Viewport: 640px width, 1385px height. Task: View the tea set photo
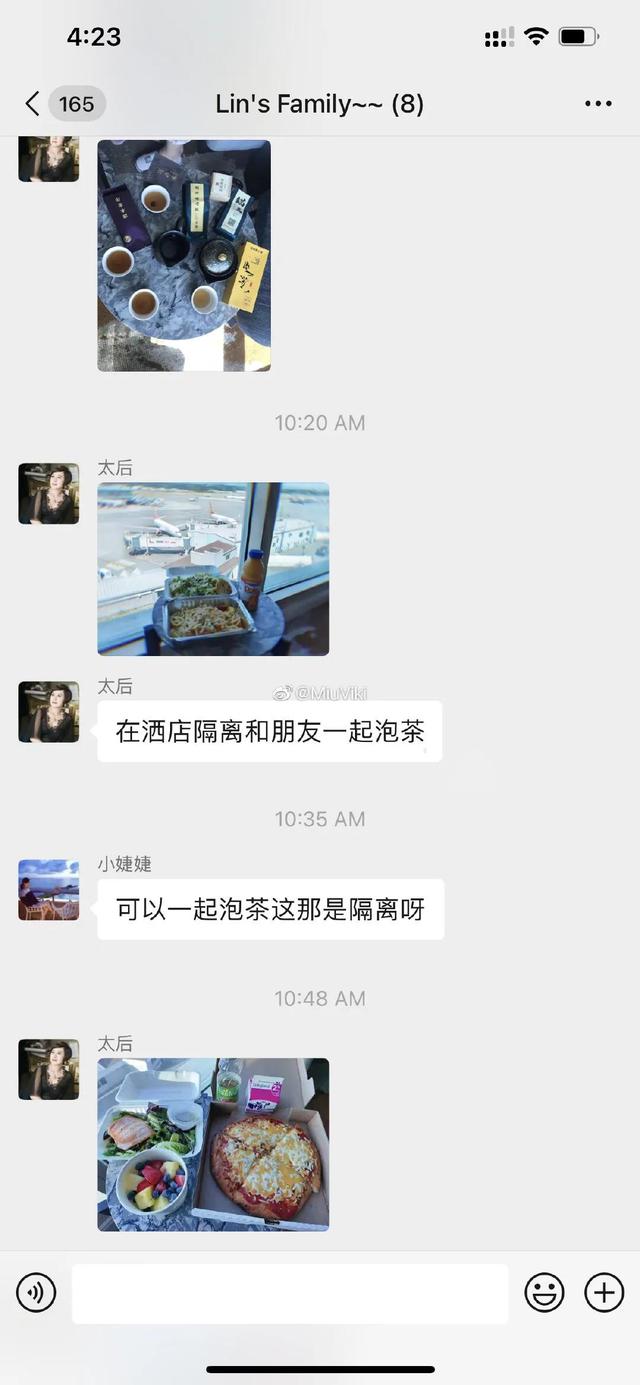[184, 255]
